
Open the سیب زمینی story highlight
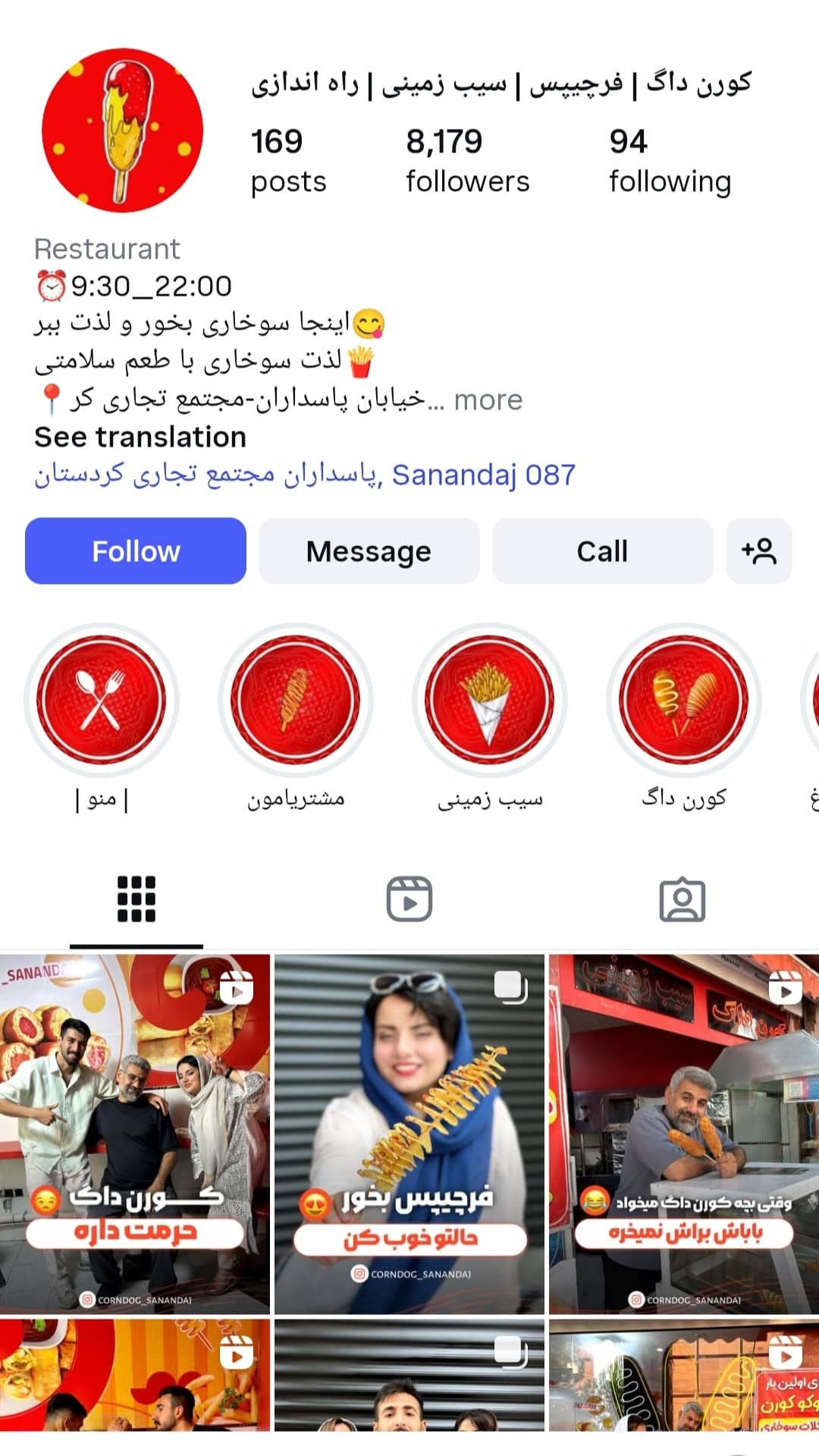(490, 699)
